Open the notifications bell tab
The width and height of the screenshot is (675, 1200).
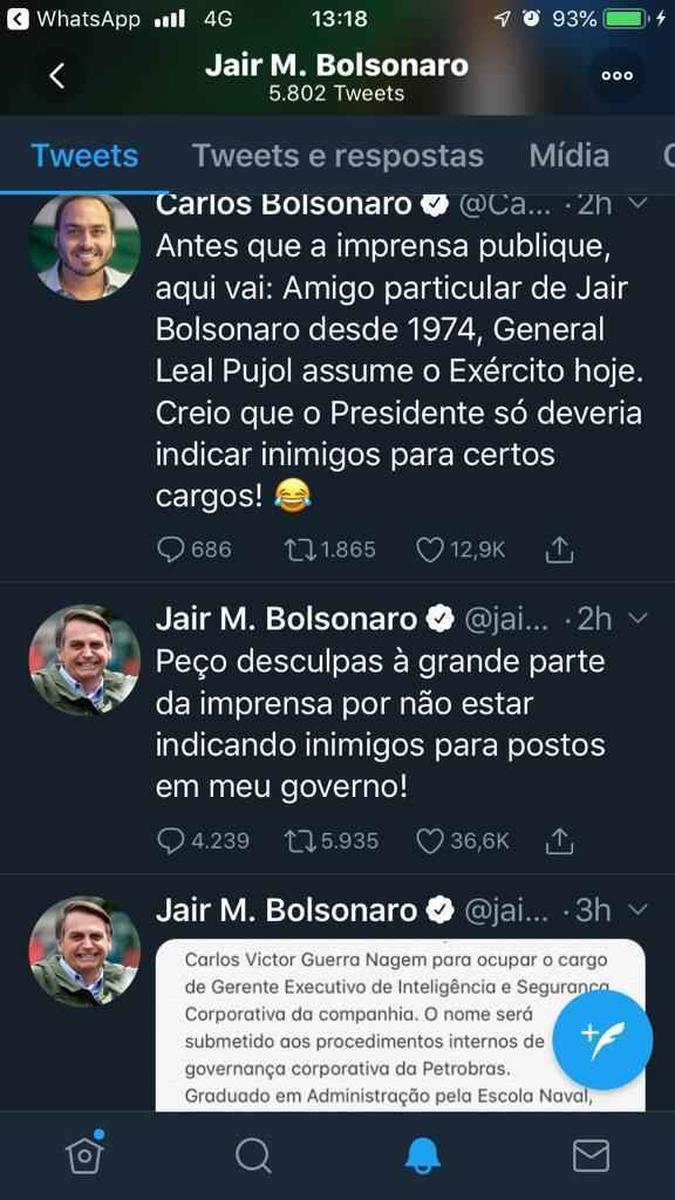coord(423,1156)
